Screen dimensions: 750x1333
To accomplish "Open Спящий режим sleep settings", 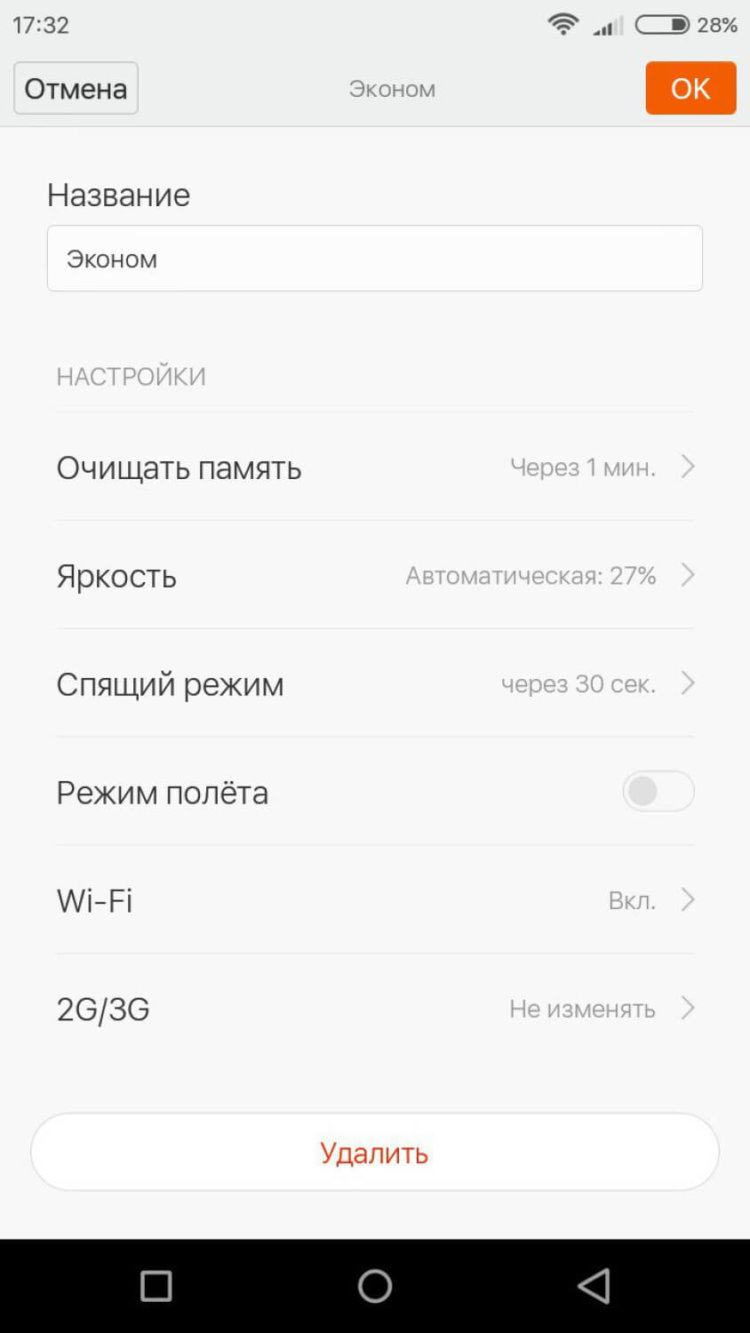I will [x=686, y=683].
